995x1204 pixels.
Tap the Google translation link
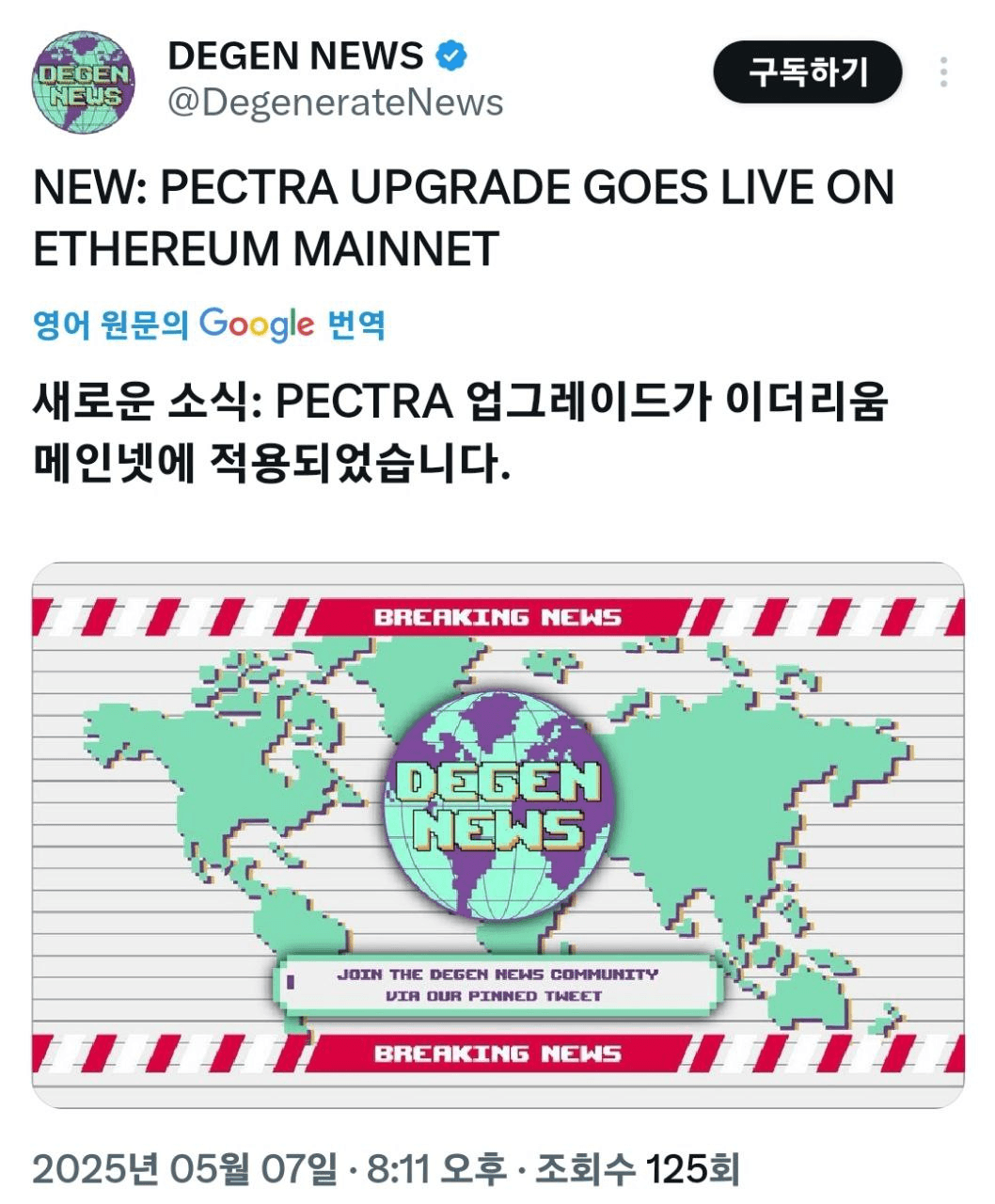pyautogui.click(x=209, y=325)
